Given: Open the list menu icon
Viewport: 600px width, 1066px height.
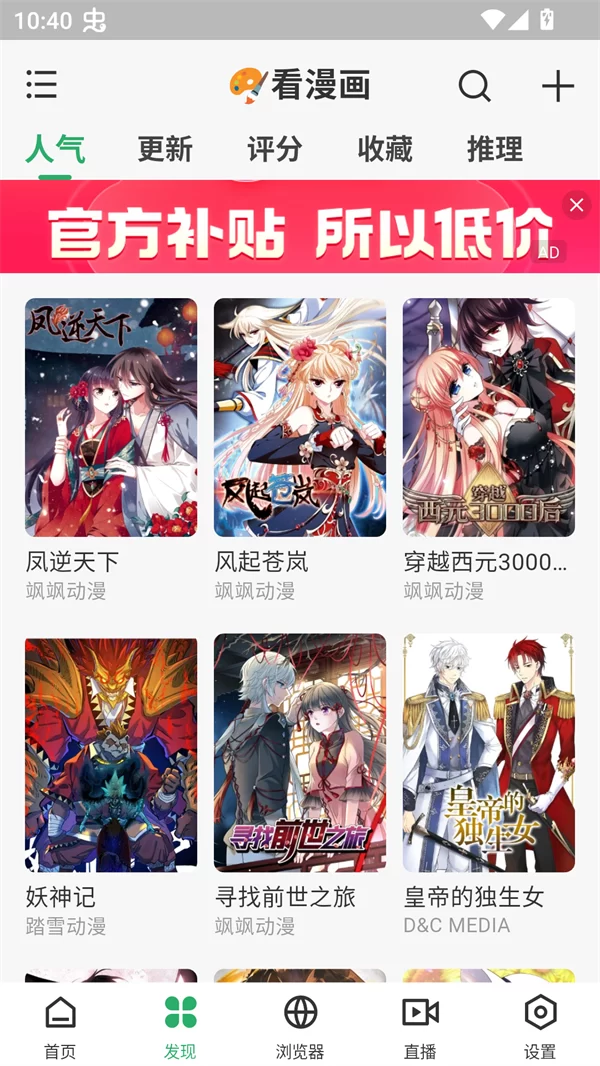Looking at the screenshot, I should [x=41, y=85].
